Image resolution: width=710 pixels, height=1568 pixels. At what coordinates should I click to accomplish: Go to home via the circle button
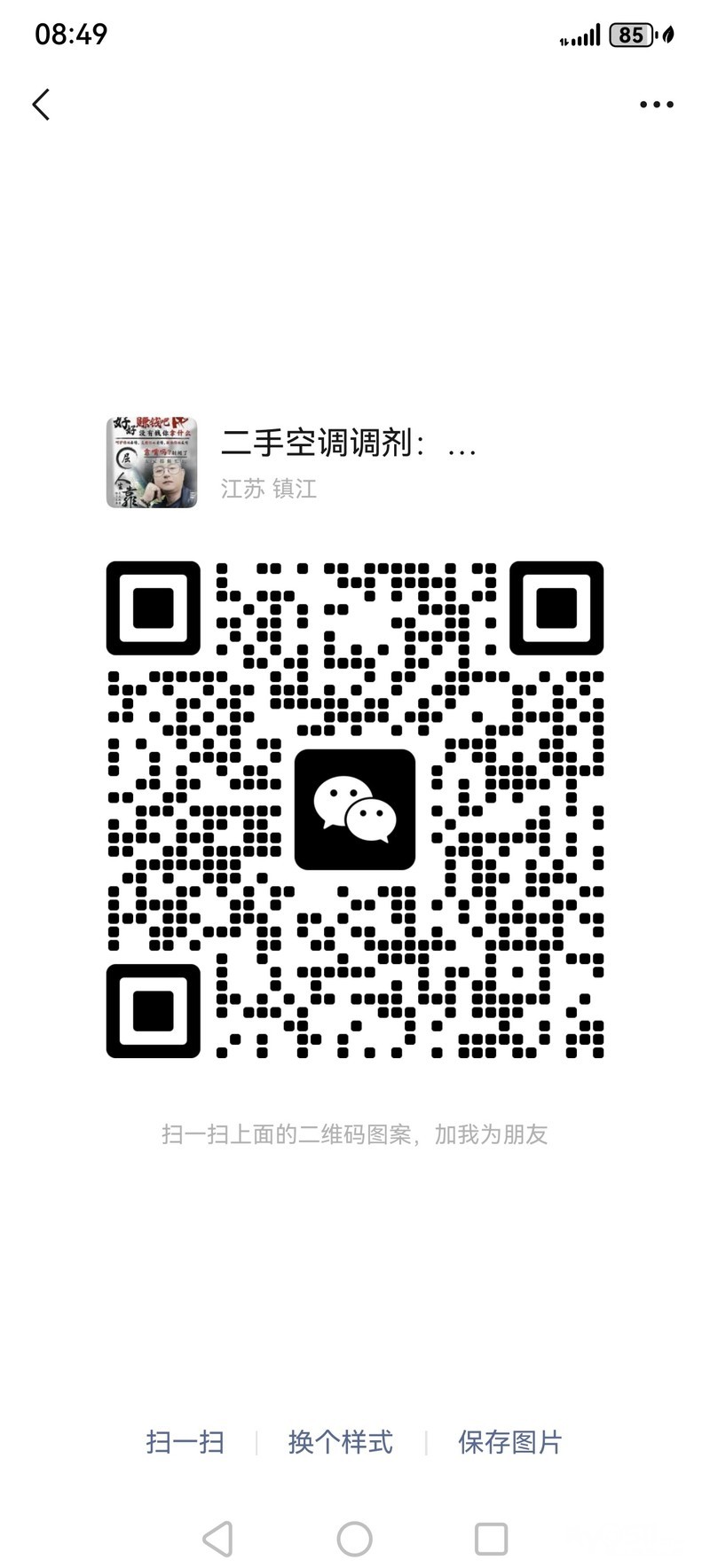coord(355,1539)
